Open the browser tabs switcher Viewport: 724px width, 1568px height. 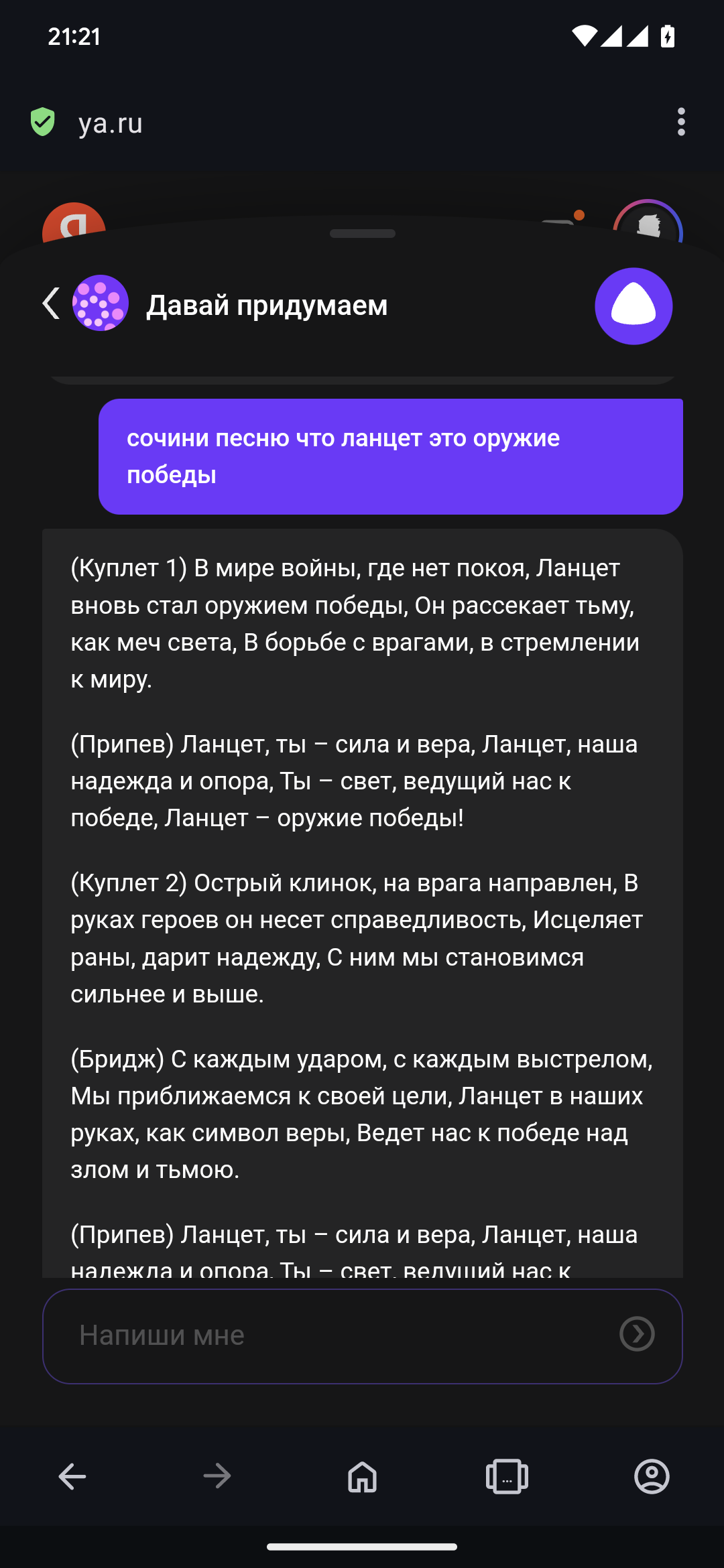[507, 1476]
